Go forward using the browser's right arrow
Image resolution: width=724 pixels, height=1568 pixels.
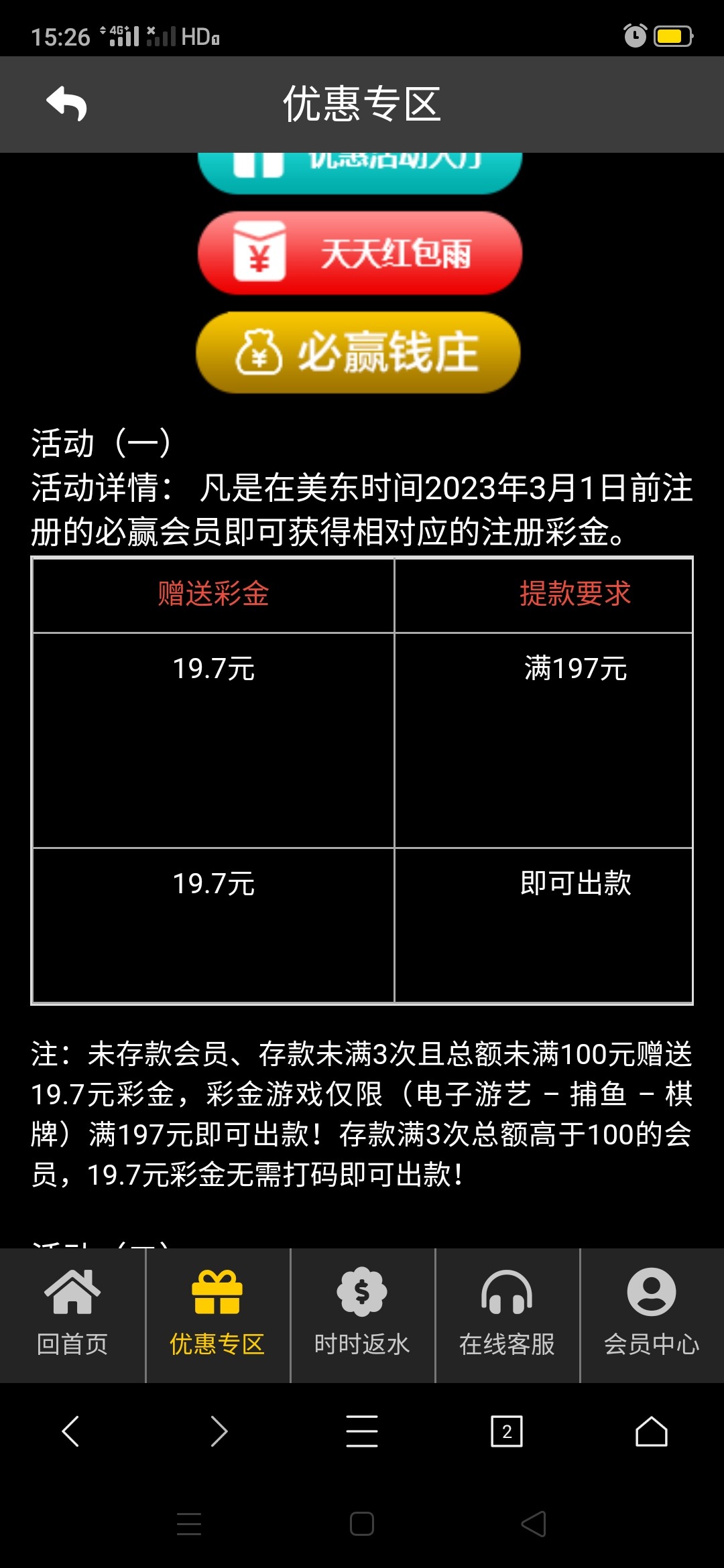(219, 1431)
